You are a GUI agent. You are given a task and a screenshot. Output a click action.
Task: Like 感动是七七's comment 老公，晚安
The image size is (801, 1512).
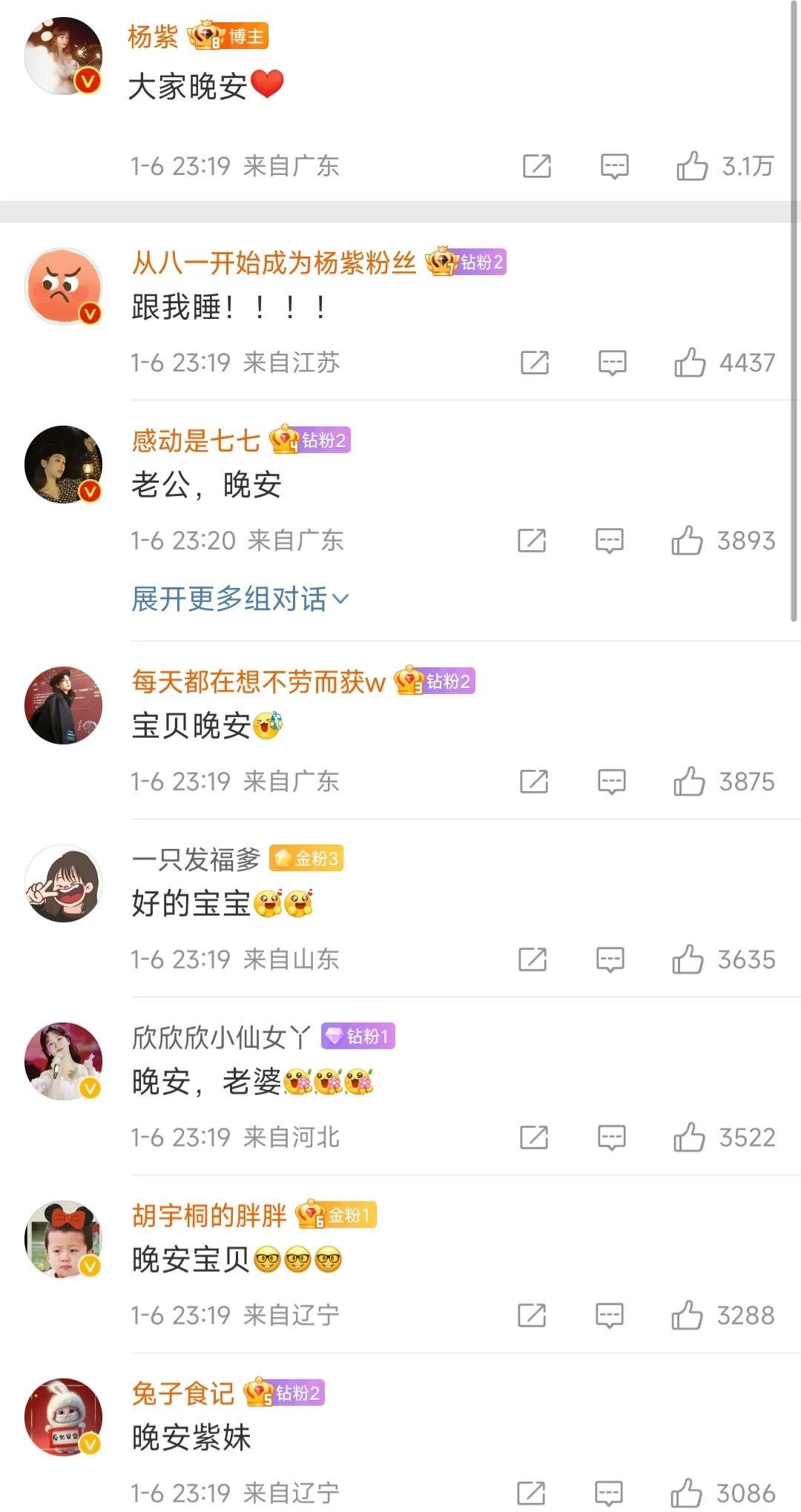pyautogui.click(x=687, y=541)
